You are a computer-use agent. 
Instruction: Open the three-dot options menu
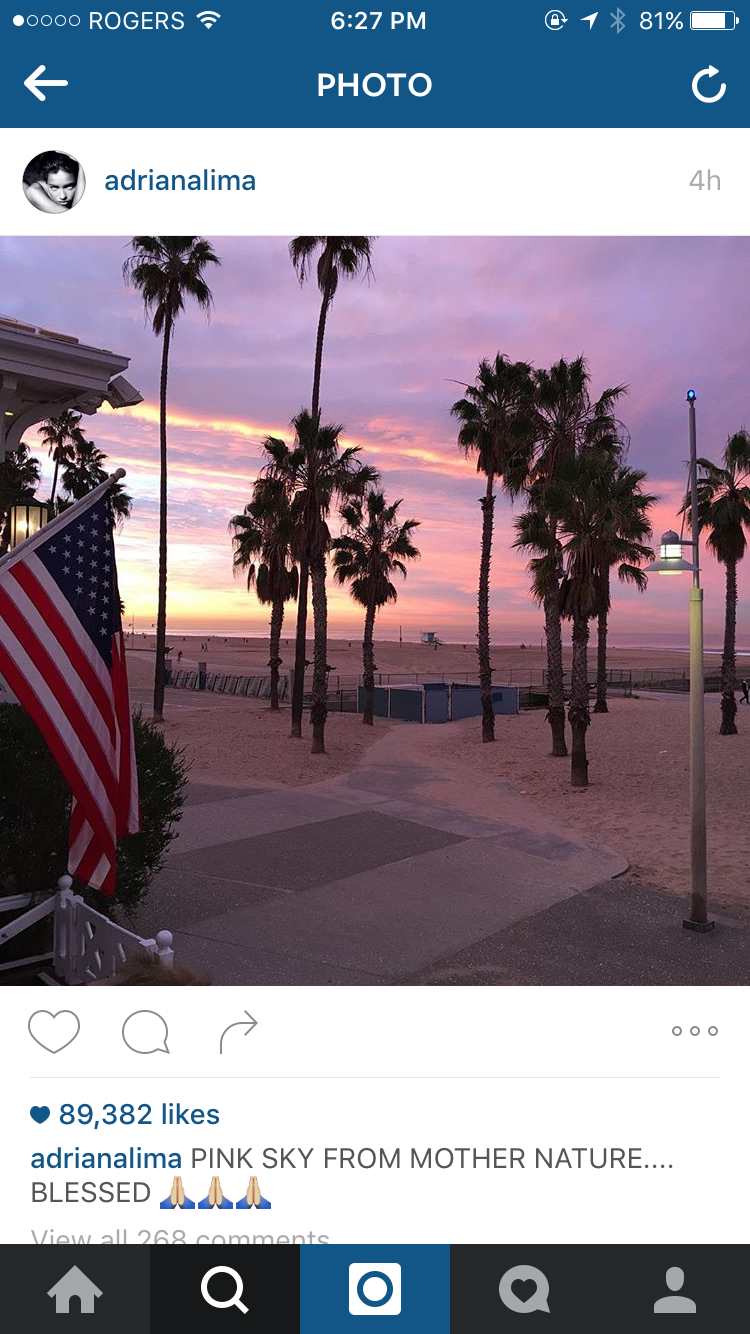pos(695,1031)
